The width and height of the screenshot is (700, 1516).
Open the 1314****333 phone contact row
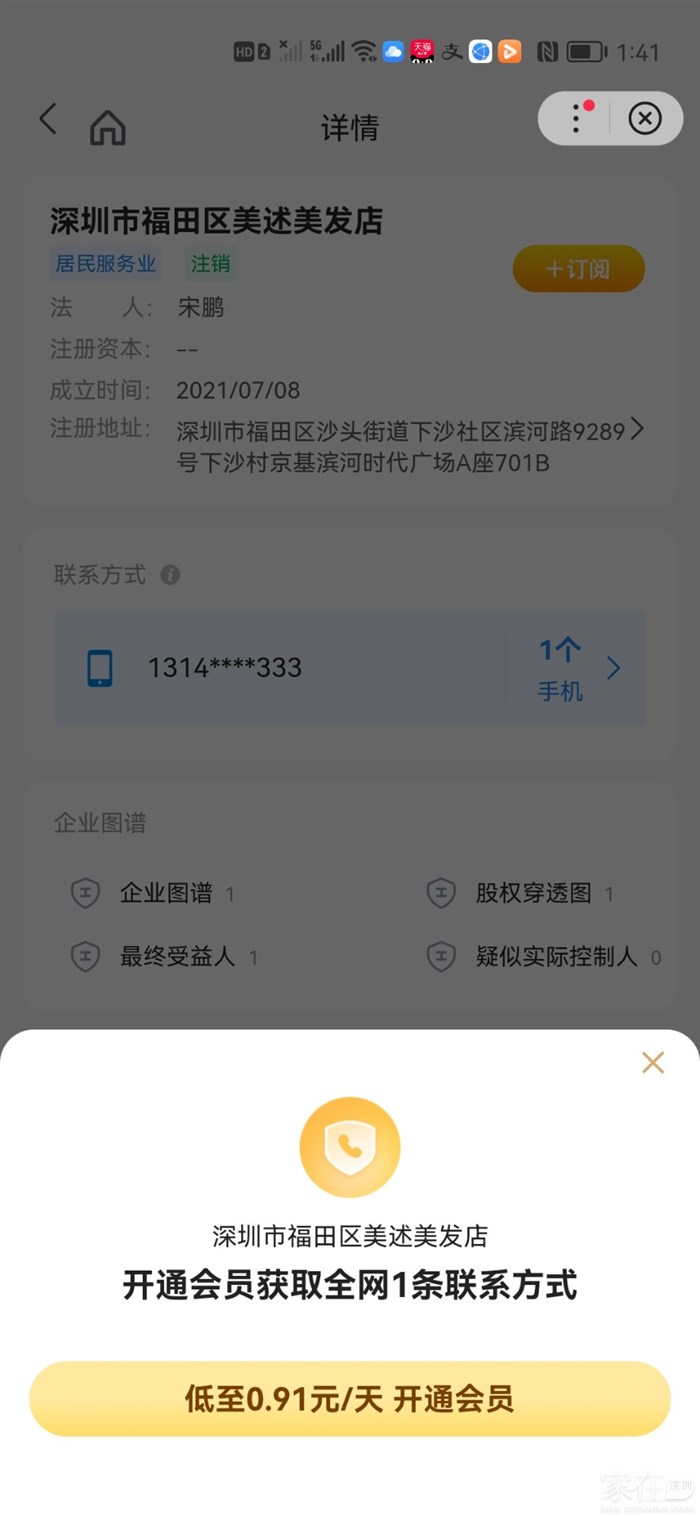[x=280, y=668]
